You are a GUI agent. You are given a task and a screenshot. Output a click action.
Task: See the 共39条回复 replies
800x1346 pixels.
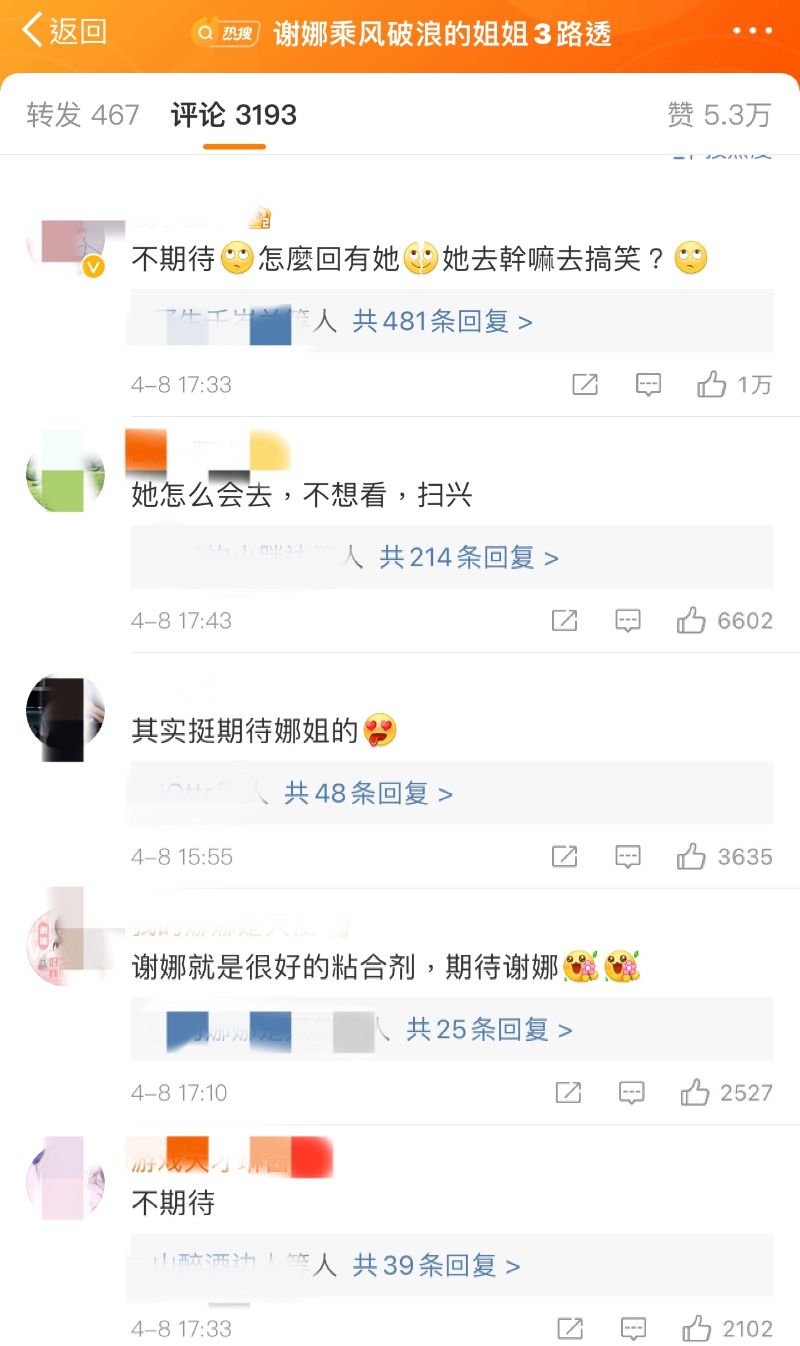pos(436,1265)
